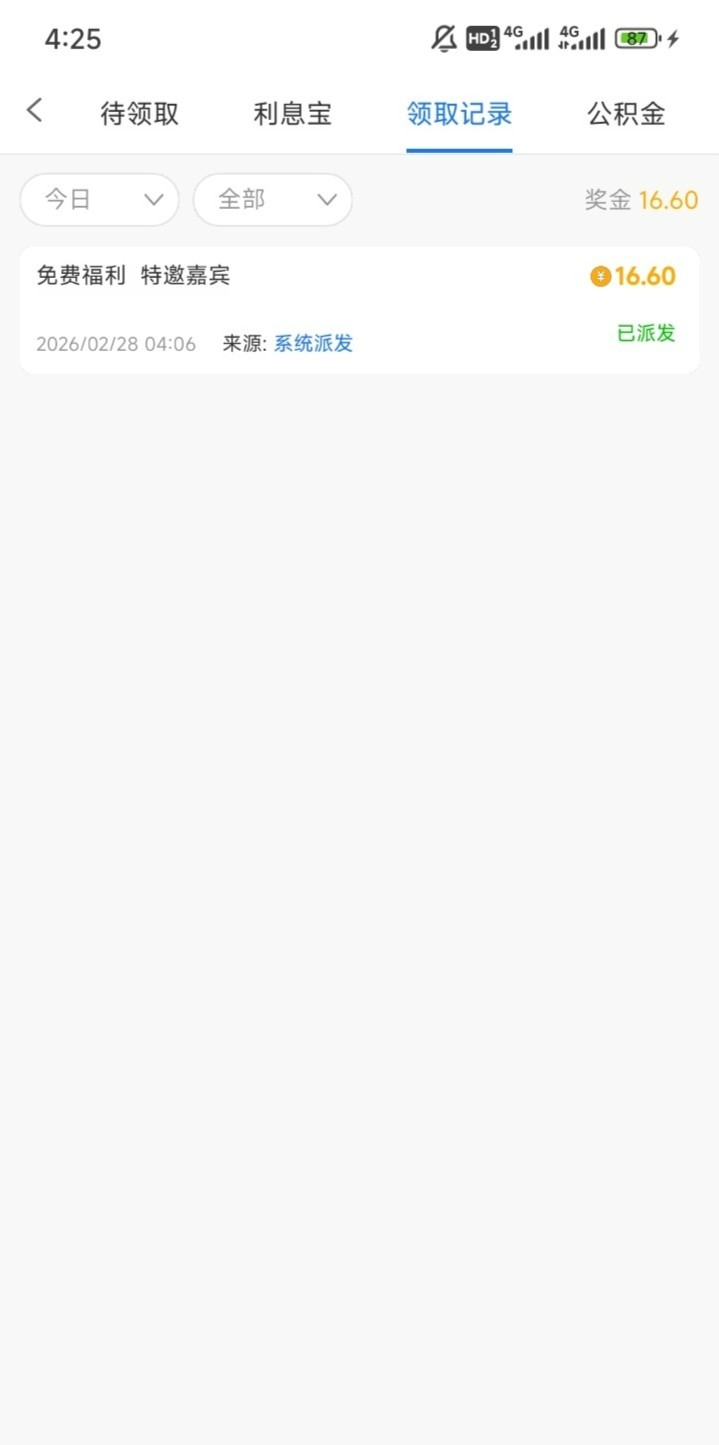Switch to the 待领取 tab
719x1445 pixels.
tap(139, 114)
